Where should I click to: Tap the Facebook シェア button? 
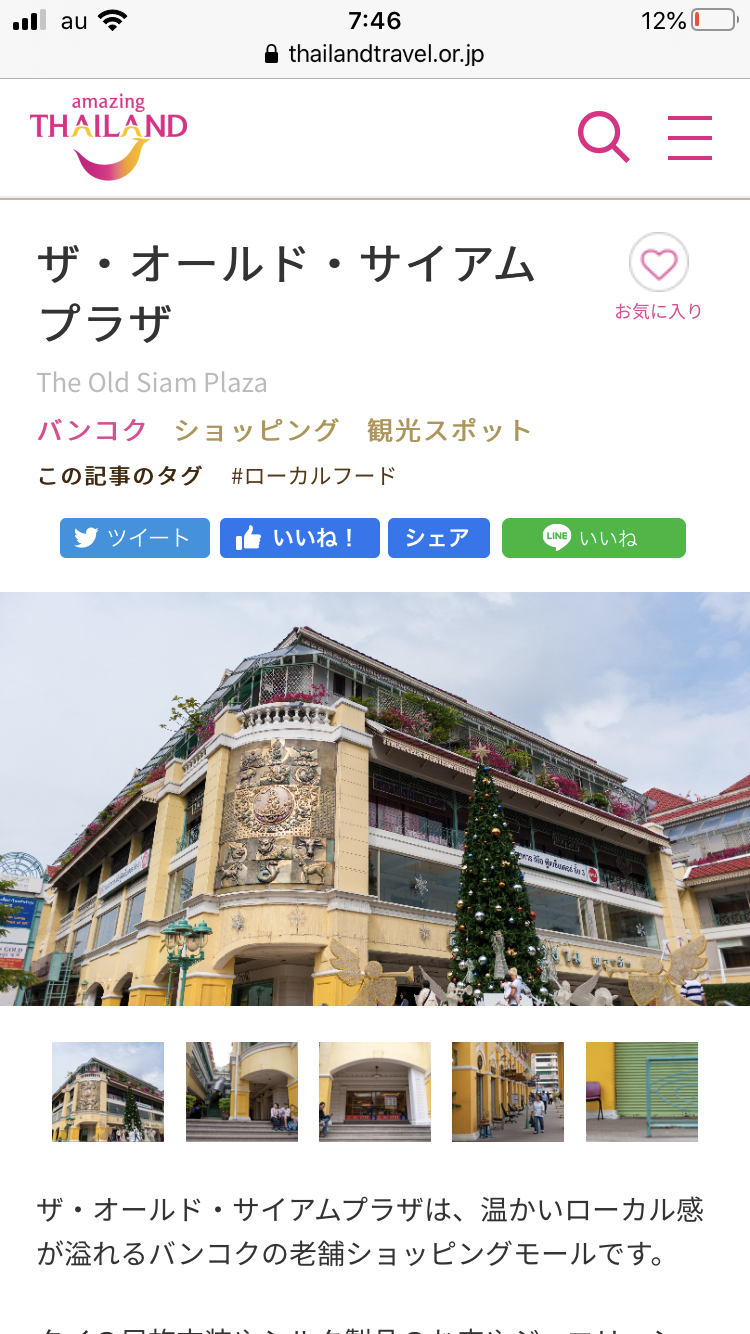click(x=438, y=538)
